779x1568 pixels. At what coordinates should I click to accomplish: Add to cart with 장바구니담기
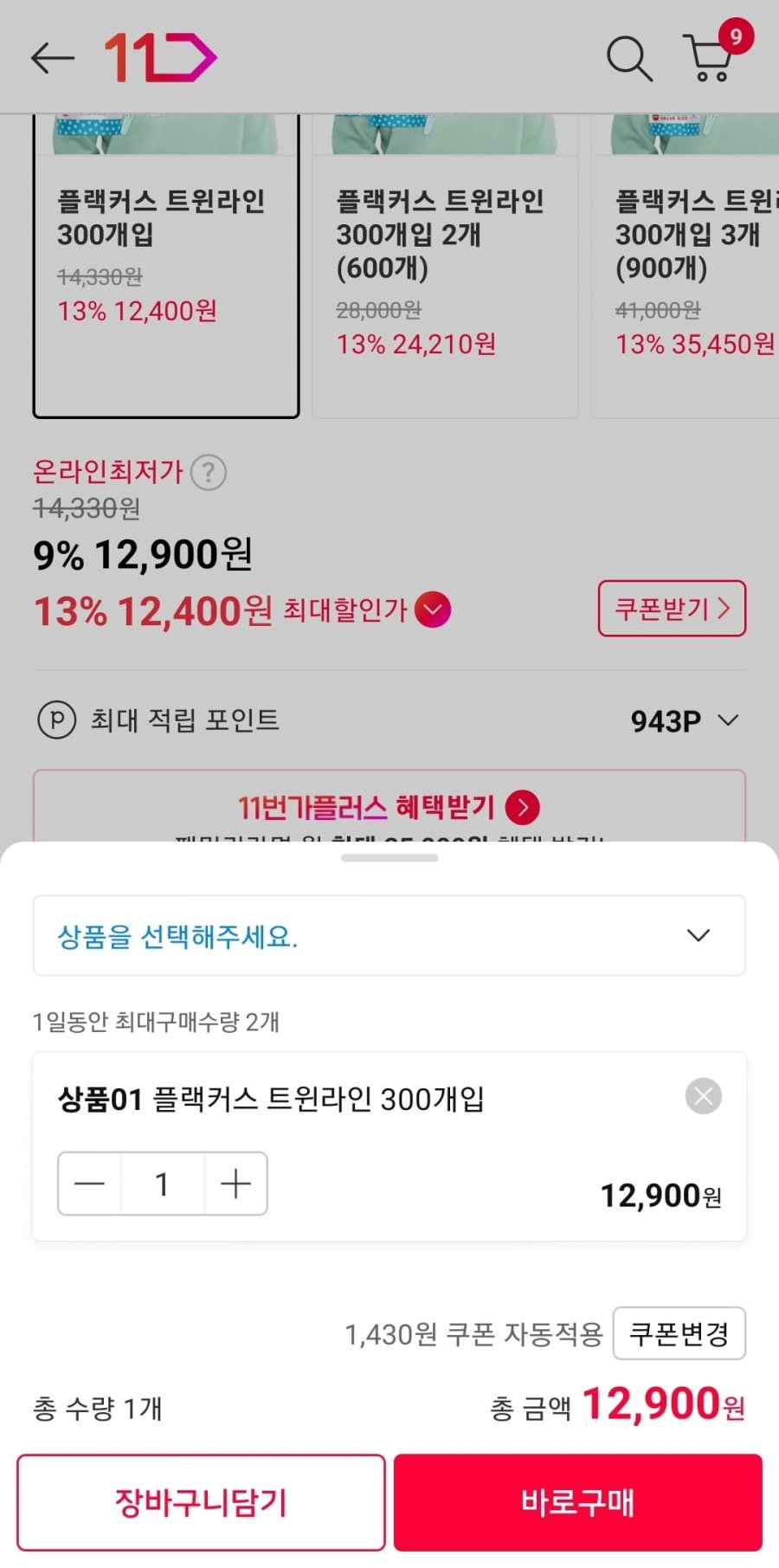click(201, 1502)
